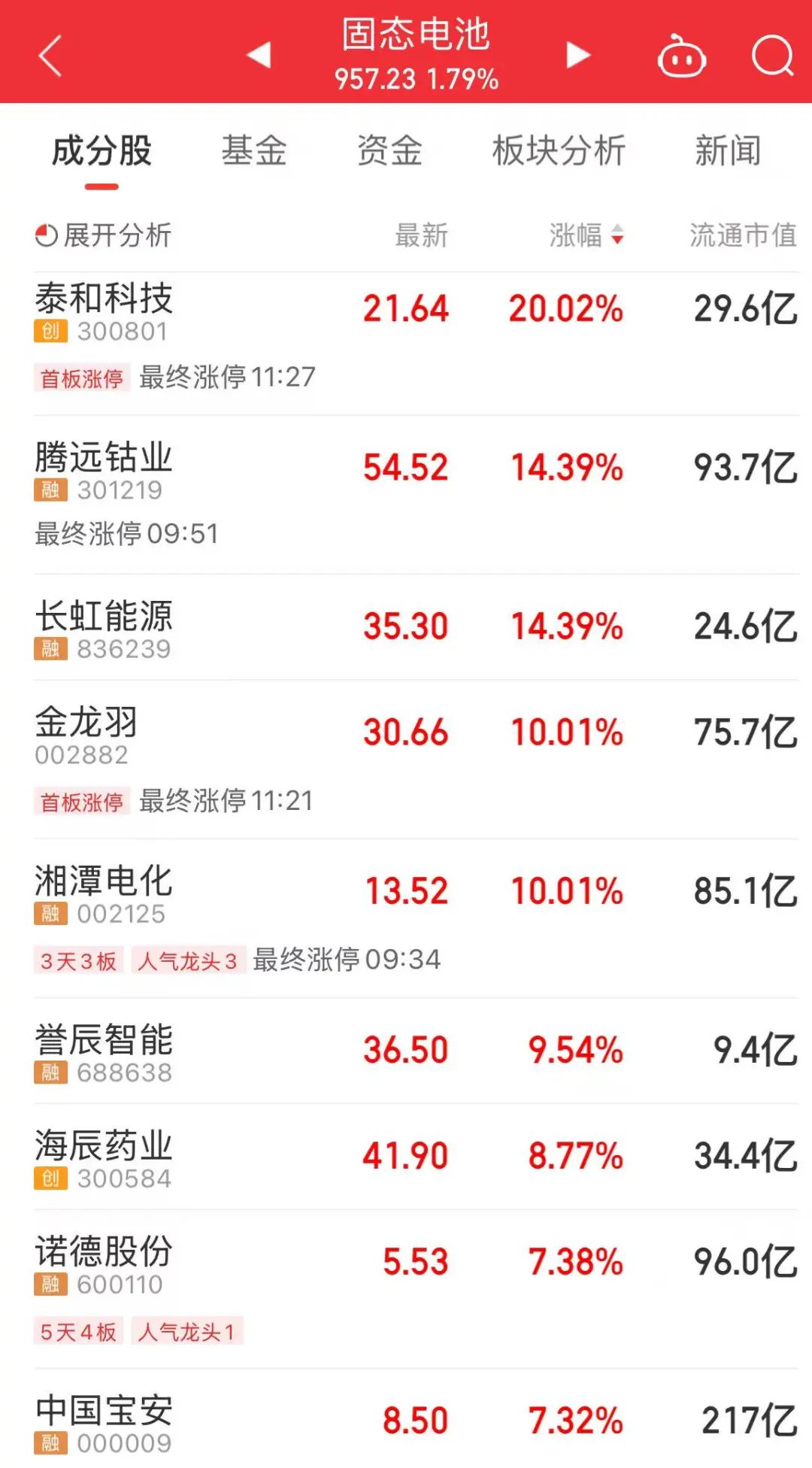The width and height of the screenshot is (812, 1468).
Task: Switch to the previous sector
Action: [x=259, y=55]
